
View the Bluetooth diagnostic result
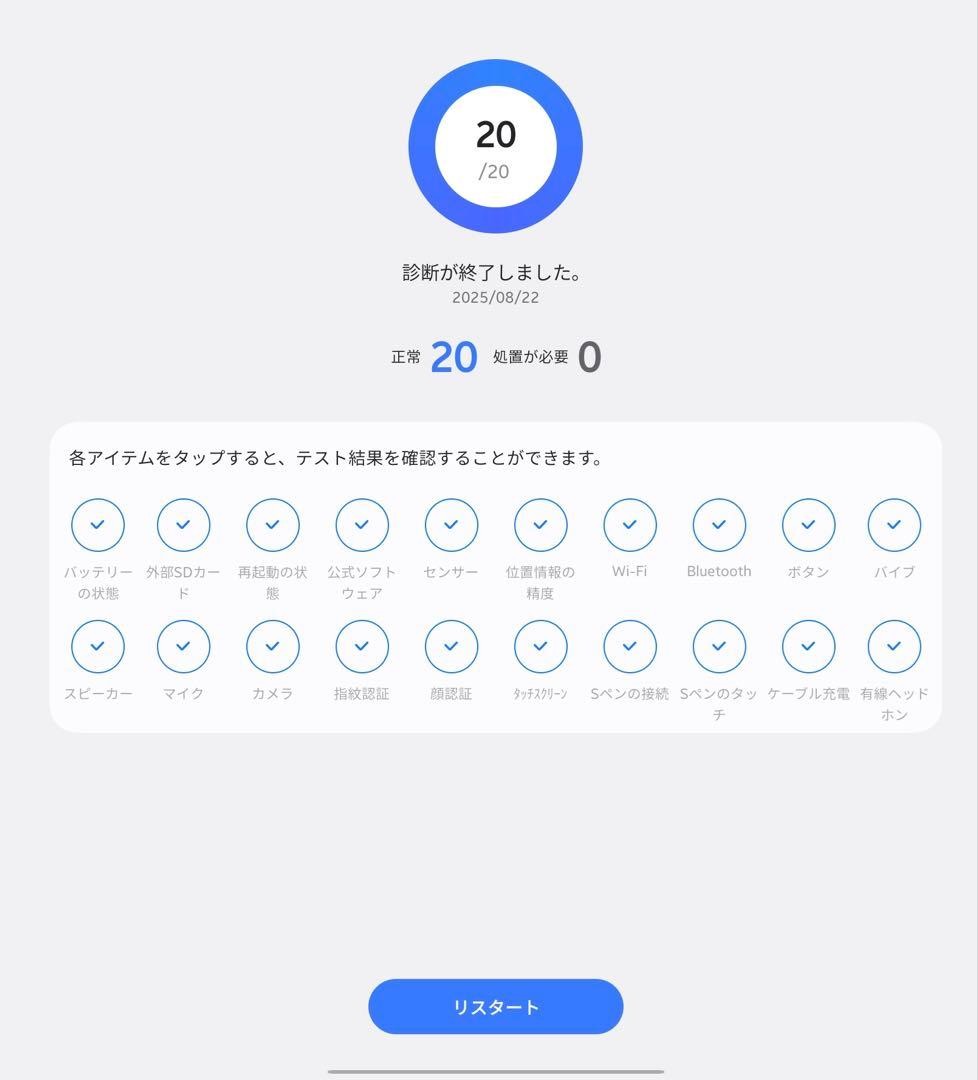pos(718,524)
